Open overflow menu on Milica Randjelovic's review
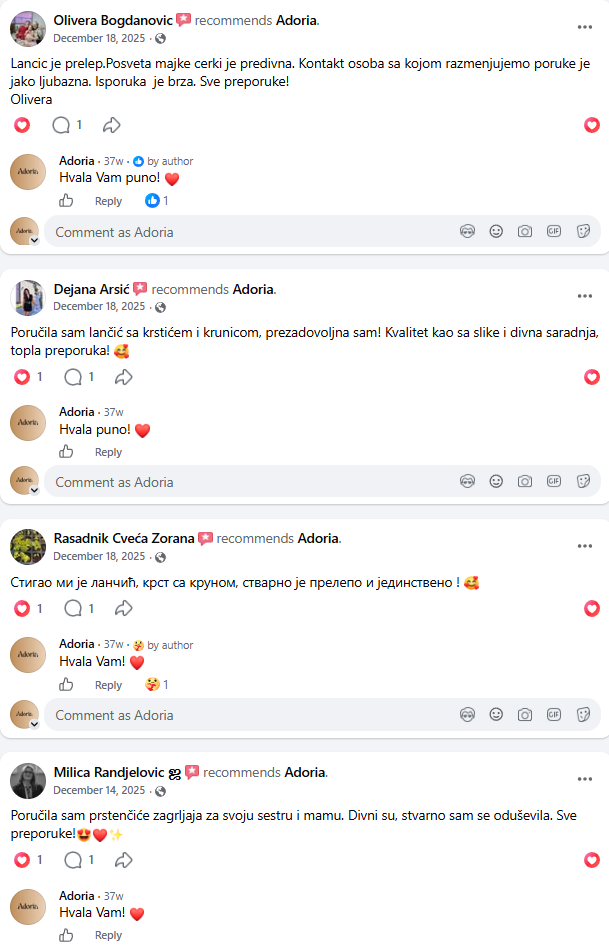This screenshot has width=609, height=947. tap(584, 779)
